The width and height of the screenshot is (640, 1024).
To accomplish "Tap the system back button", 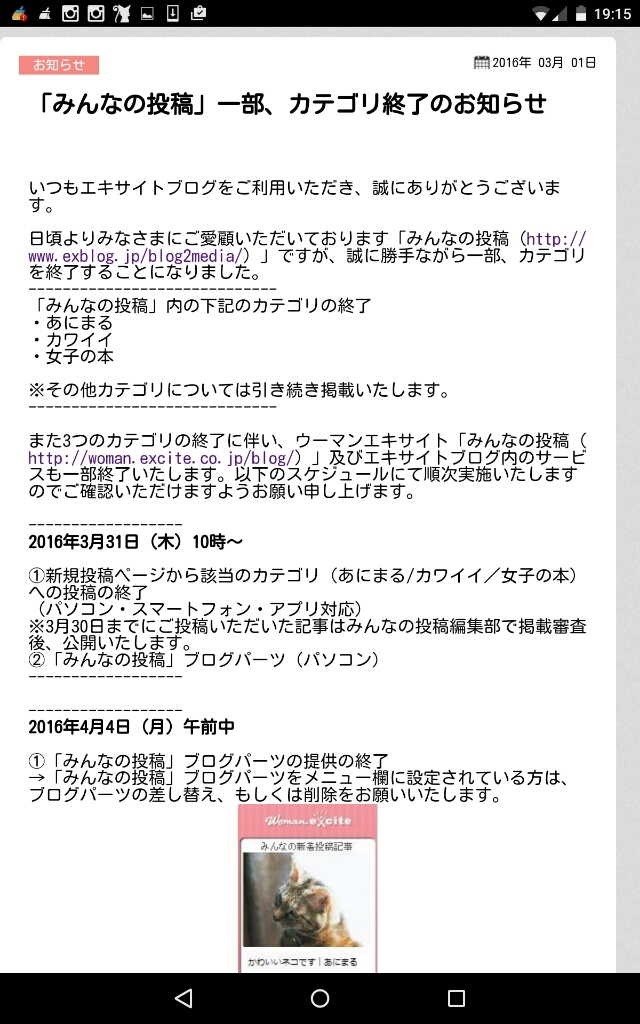I will pyautogui.click(x=183, y=998).
